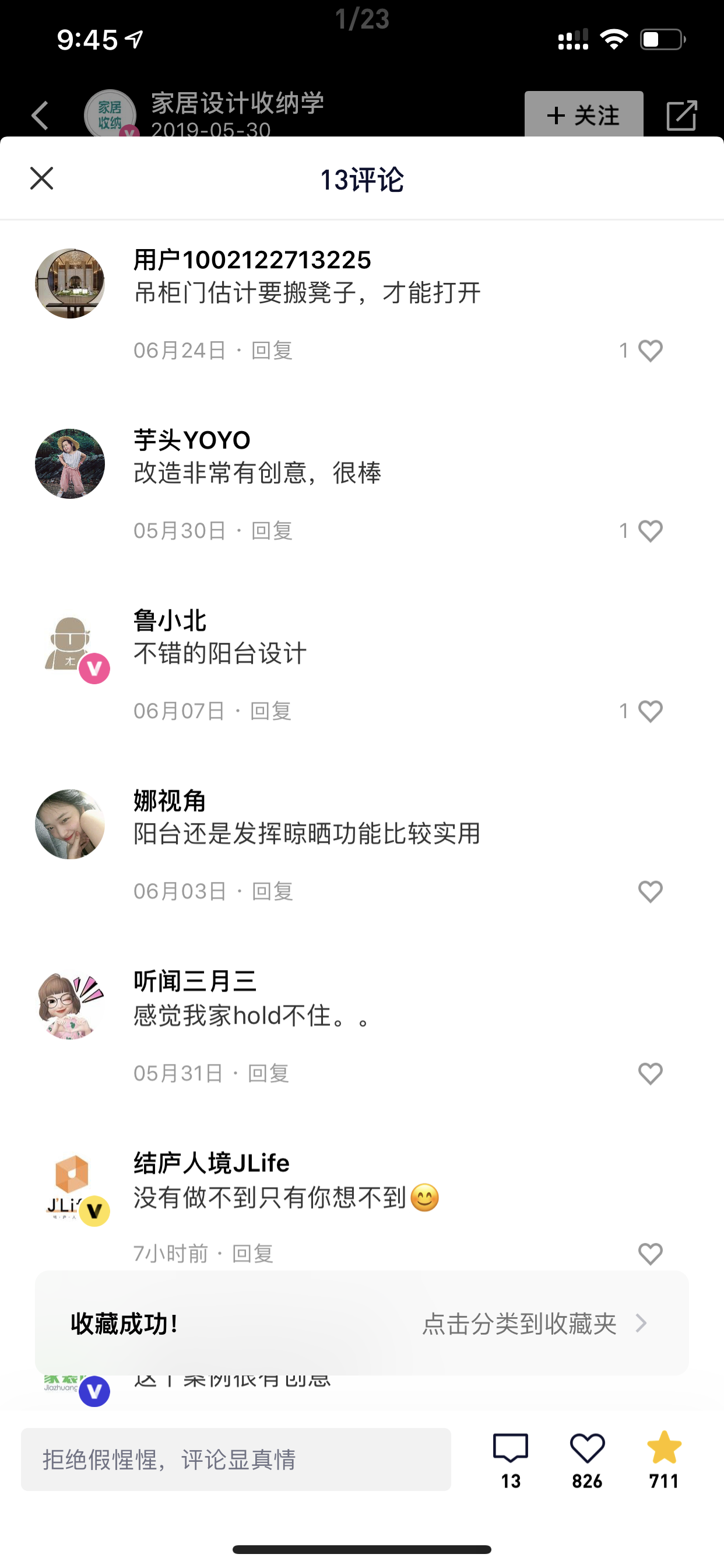Follow 家居设计收纳学 with the 关注 button
724x1568 pixels.
[x=584, y=114]
